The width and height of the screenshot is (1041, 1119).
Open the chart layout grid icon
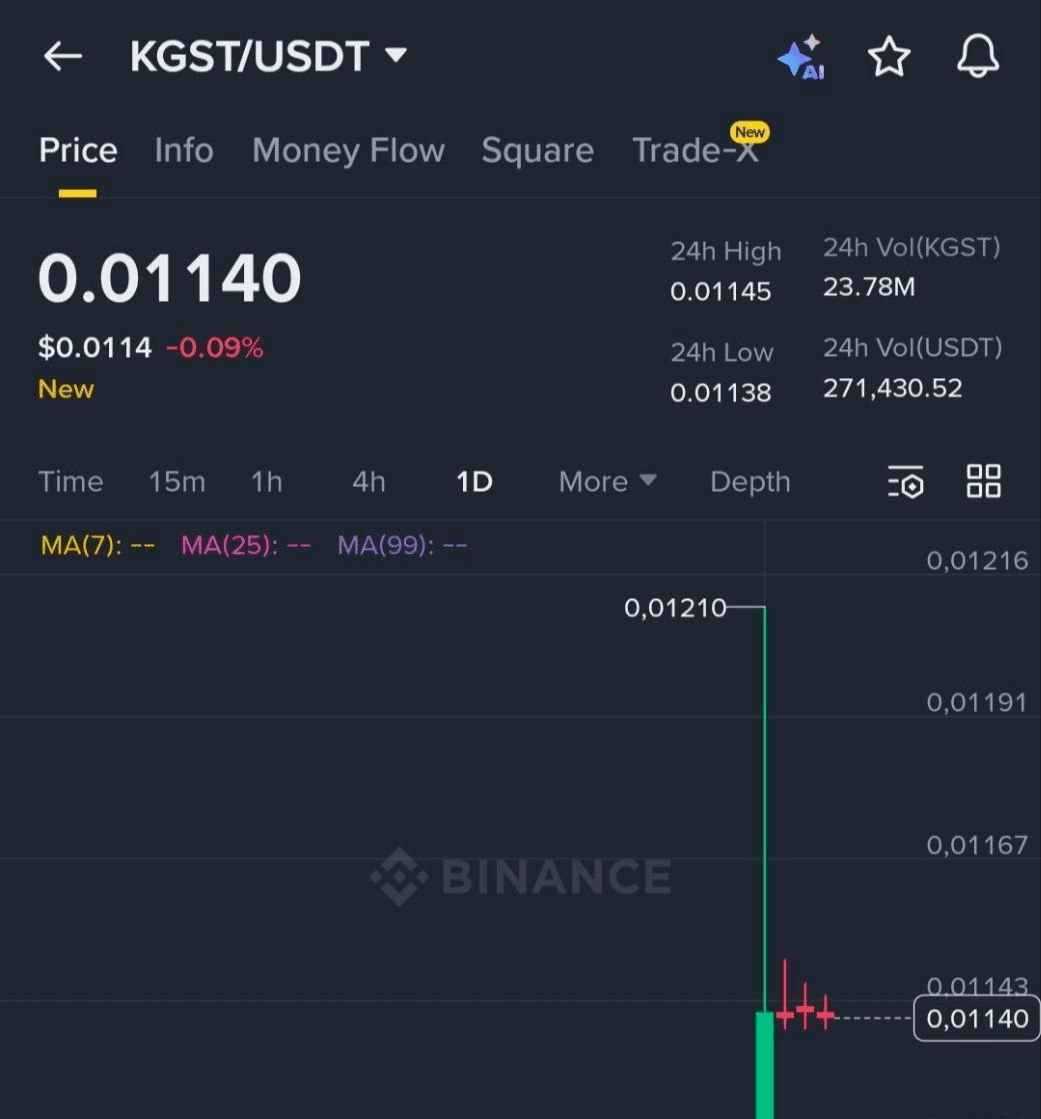click(x=983, y=481)
